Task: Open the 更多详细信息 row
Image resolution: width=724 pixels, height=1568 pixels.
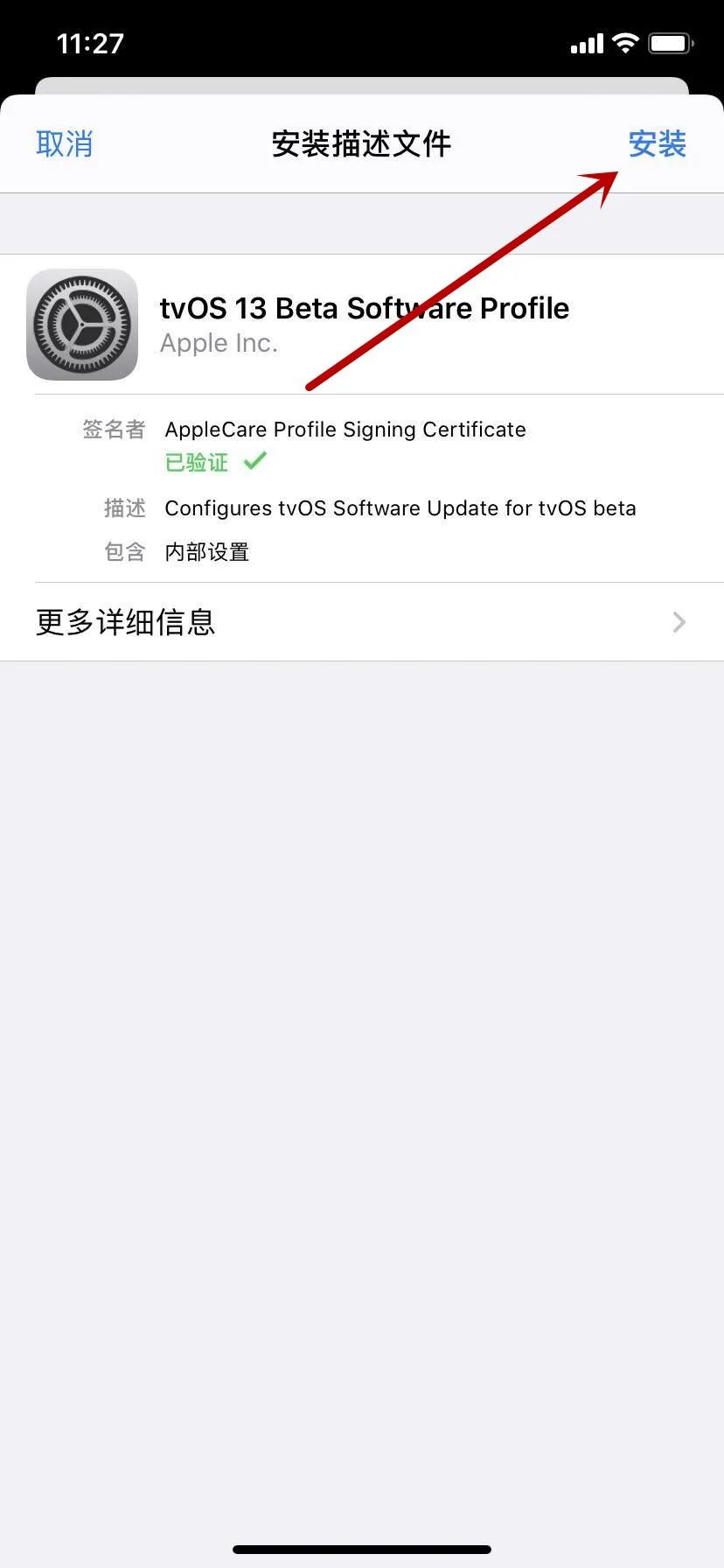Action: 361,622
